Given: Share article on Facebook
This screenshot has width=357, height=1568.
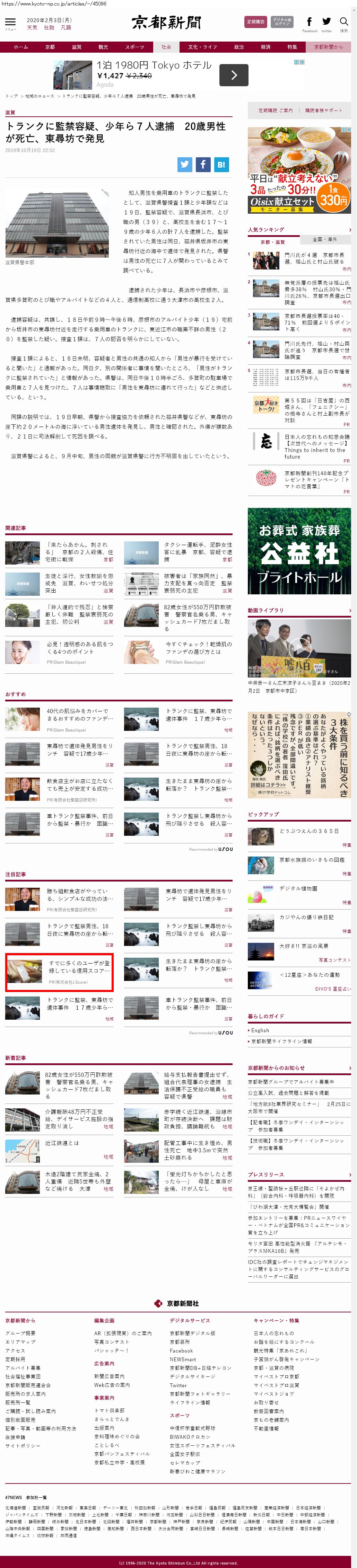Looking at the screenshot, I should [203, 164].
